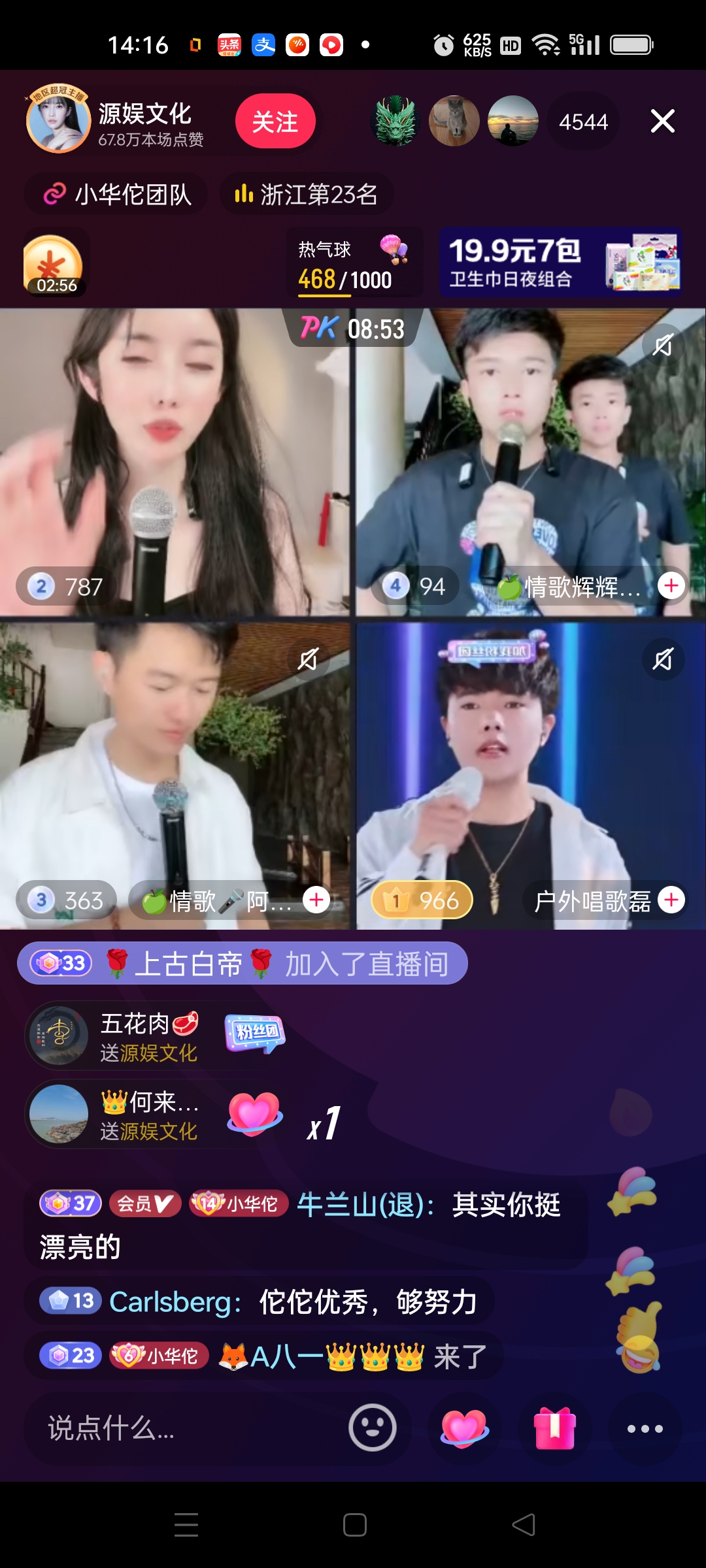The image size is (706, 1568).
Task: Open the gift panel
Action: 555,1428
